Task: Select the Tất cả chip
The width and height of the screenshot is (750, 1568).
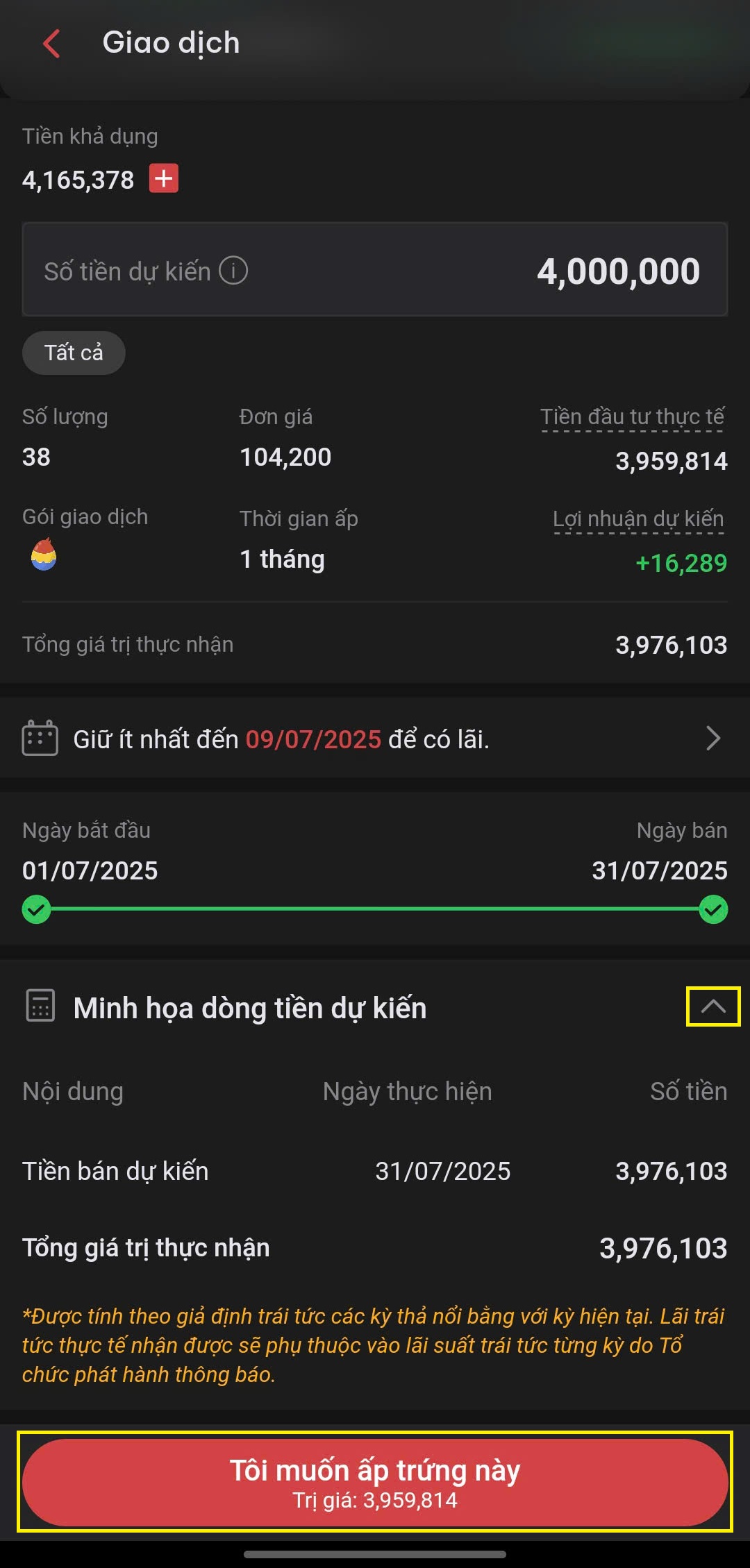Action: tap(74, 353)
